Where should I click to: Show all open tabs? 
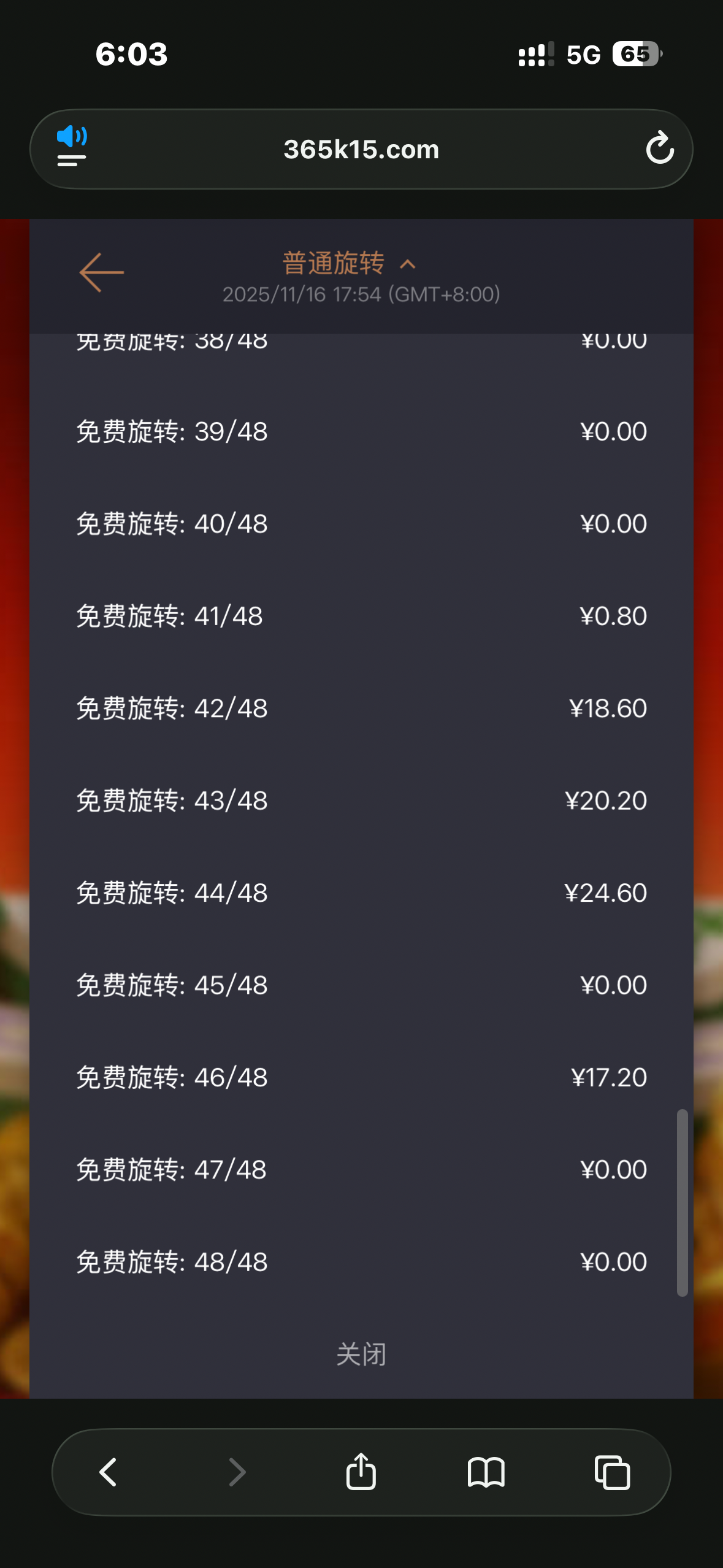pyautogui.click(x=612, y=1472)
